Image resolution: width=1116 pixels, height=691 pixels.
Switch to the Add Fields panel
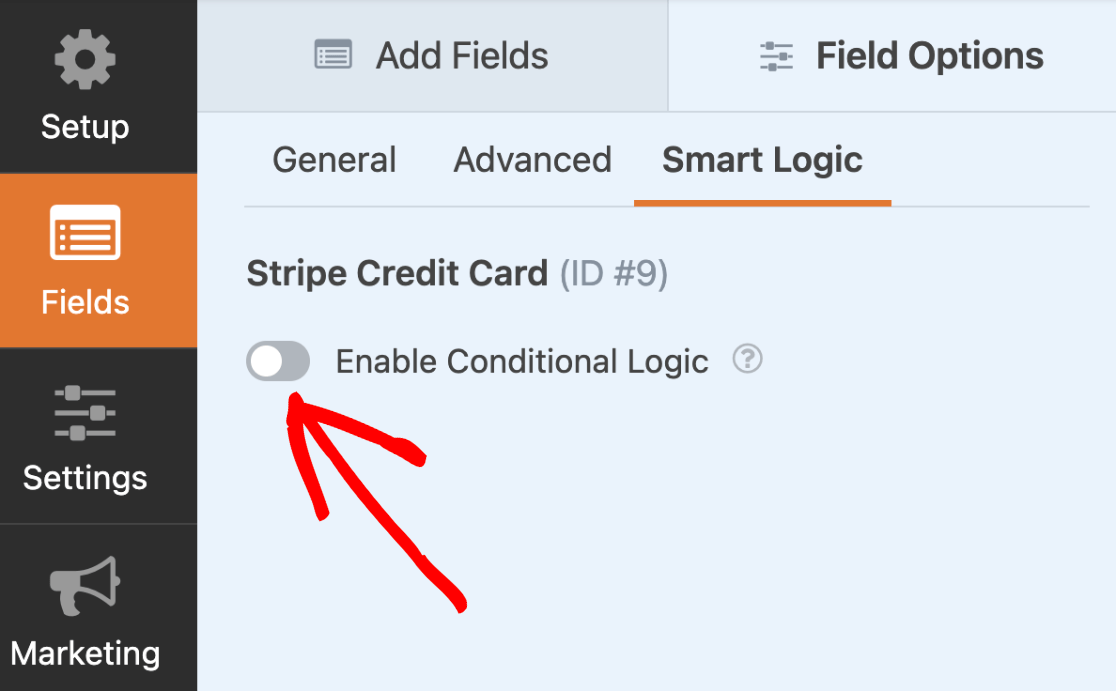[432, 56]
